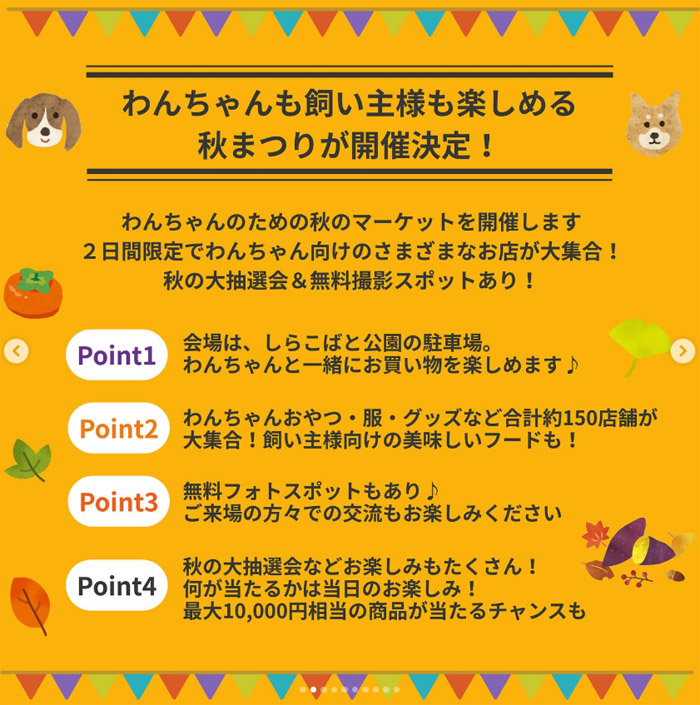
Task: Go back to the previous carousel slide
Action: 16,350
